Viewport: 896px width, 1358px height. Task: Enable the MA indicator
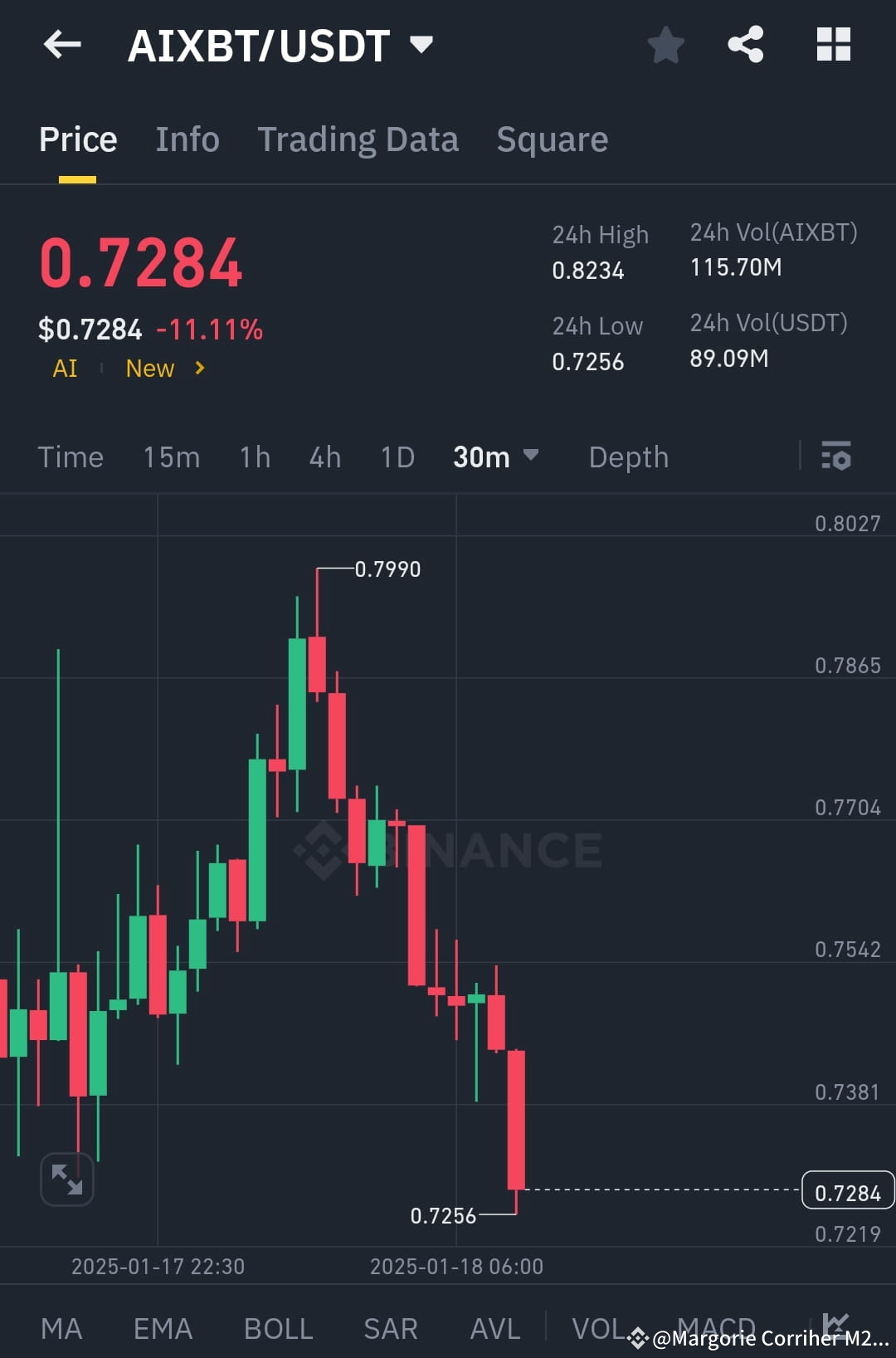click(x=61, y=1328)
